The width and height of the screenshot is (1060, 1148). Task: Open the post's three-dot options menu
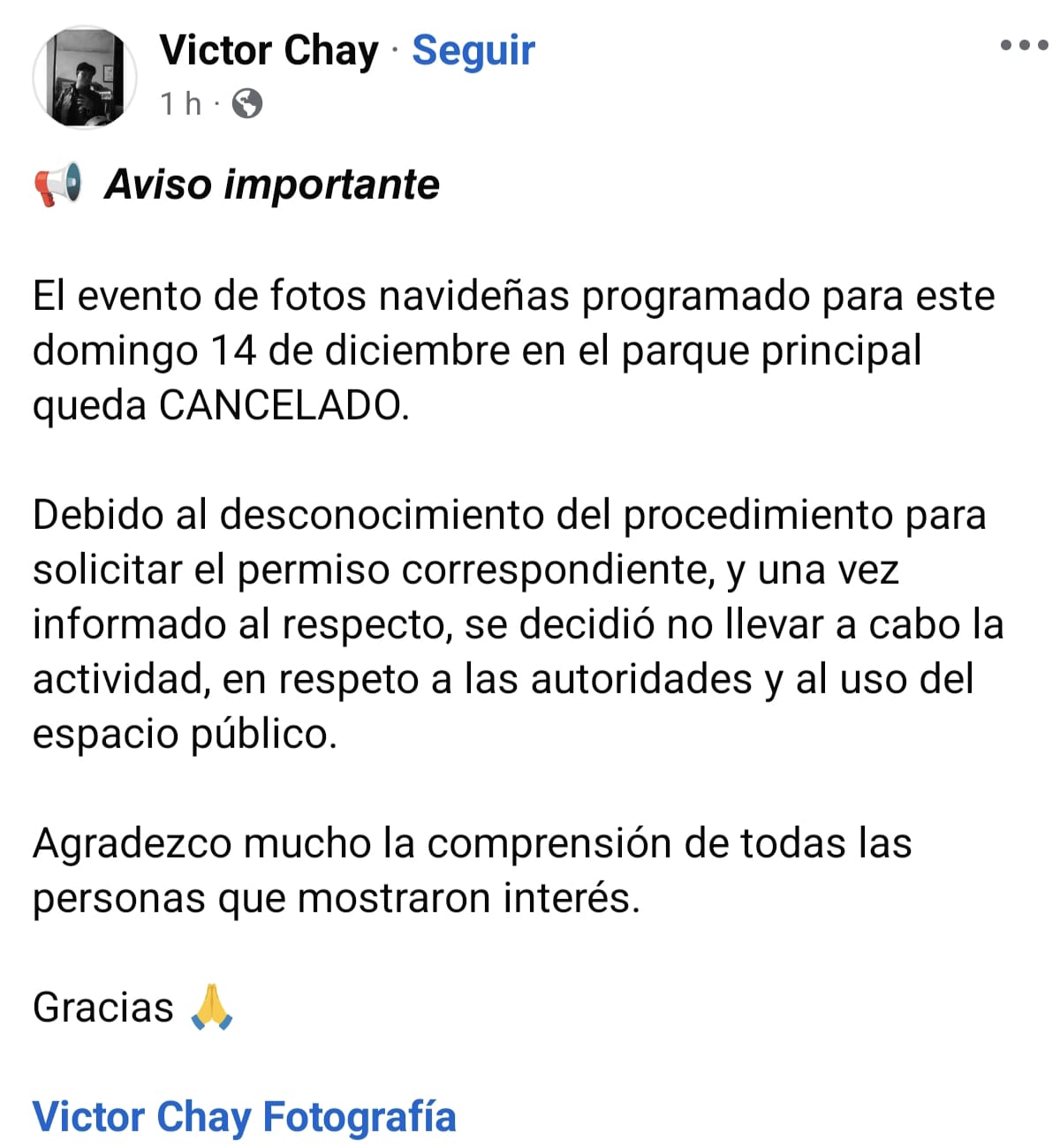pyautogui.click(x=1024, y=45)
